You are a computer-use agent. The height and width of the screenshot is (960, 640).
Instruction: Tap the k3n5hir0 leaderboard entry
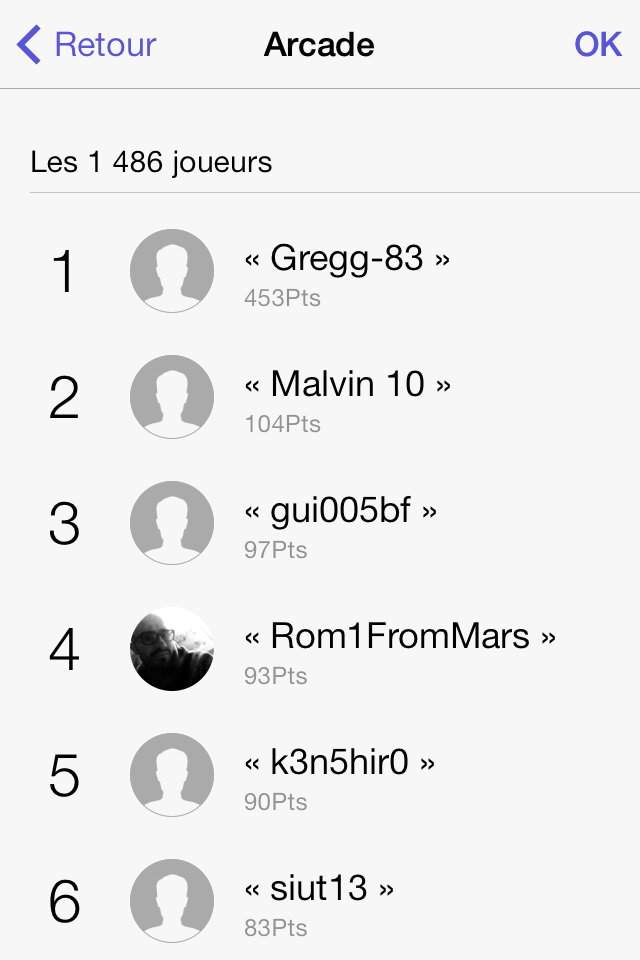tap(340, 775)
